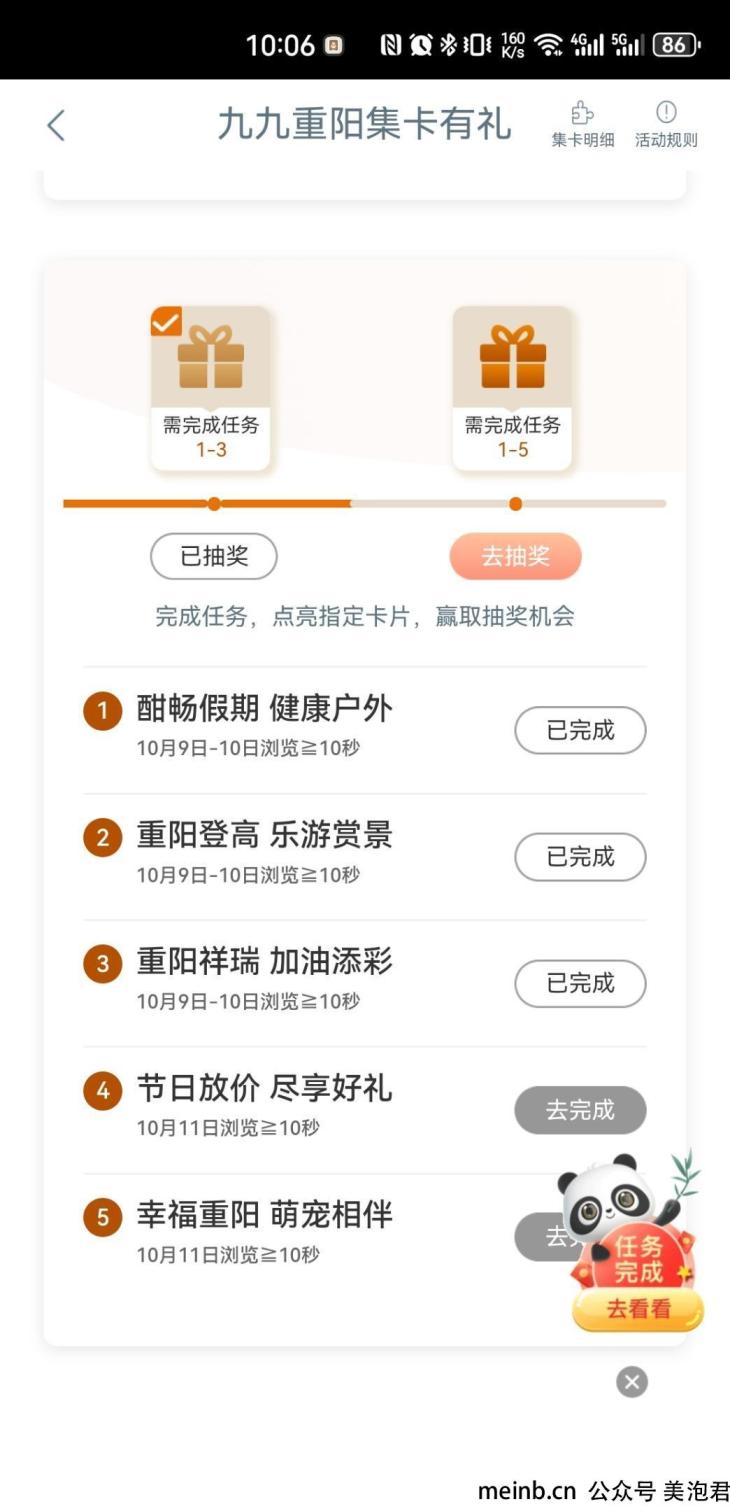The image size is (730, 1511).
Task: Tap 去看看 on the panda popup
Action: click(638, 1308)
